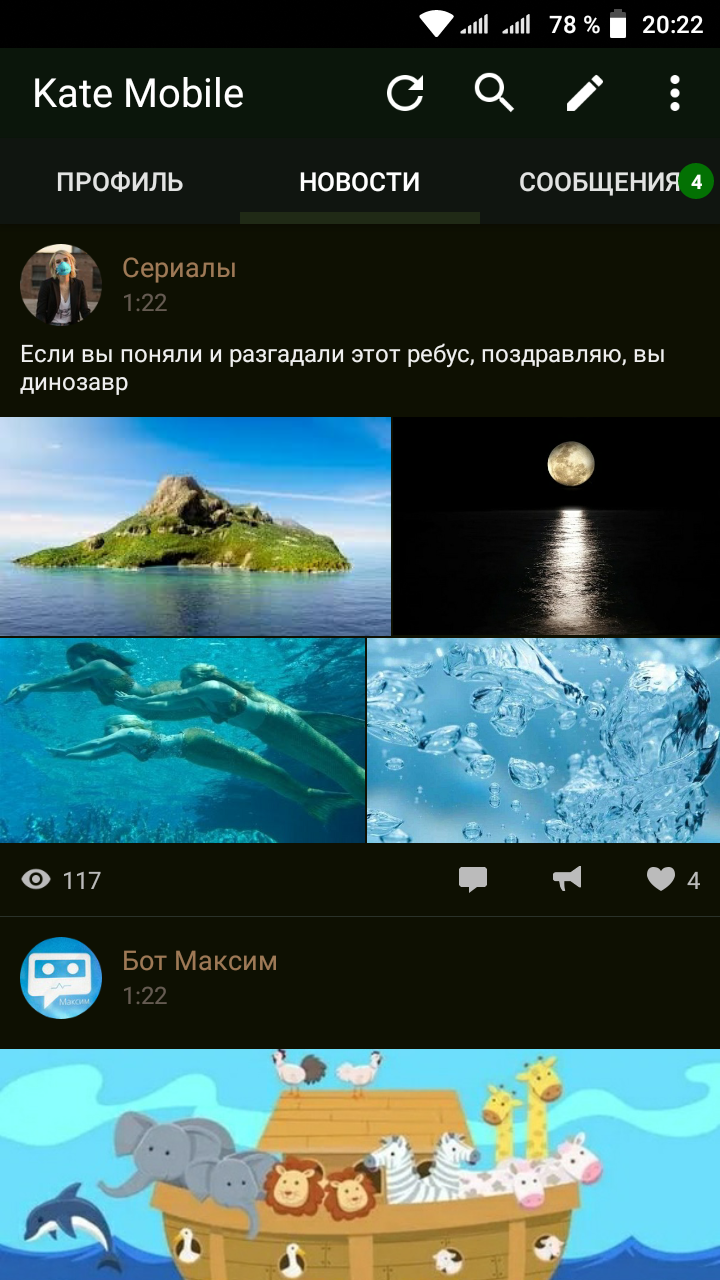View the mermaids underwater photo
Viewport: 720px width, 1280px height.
(x=182, y=741)
